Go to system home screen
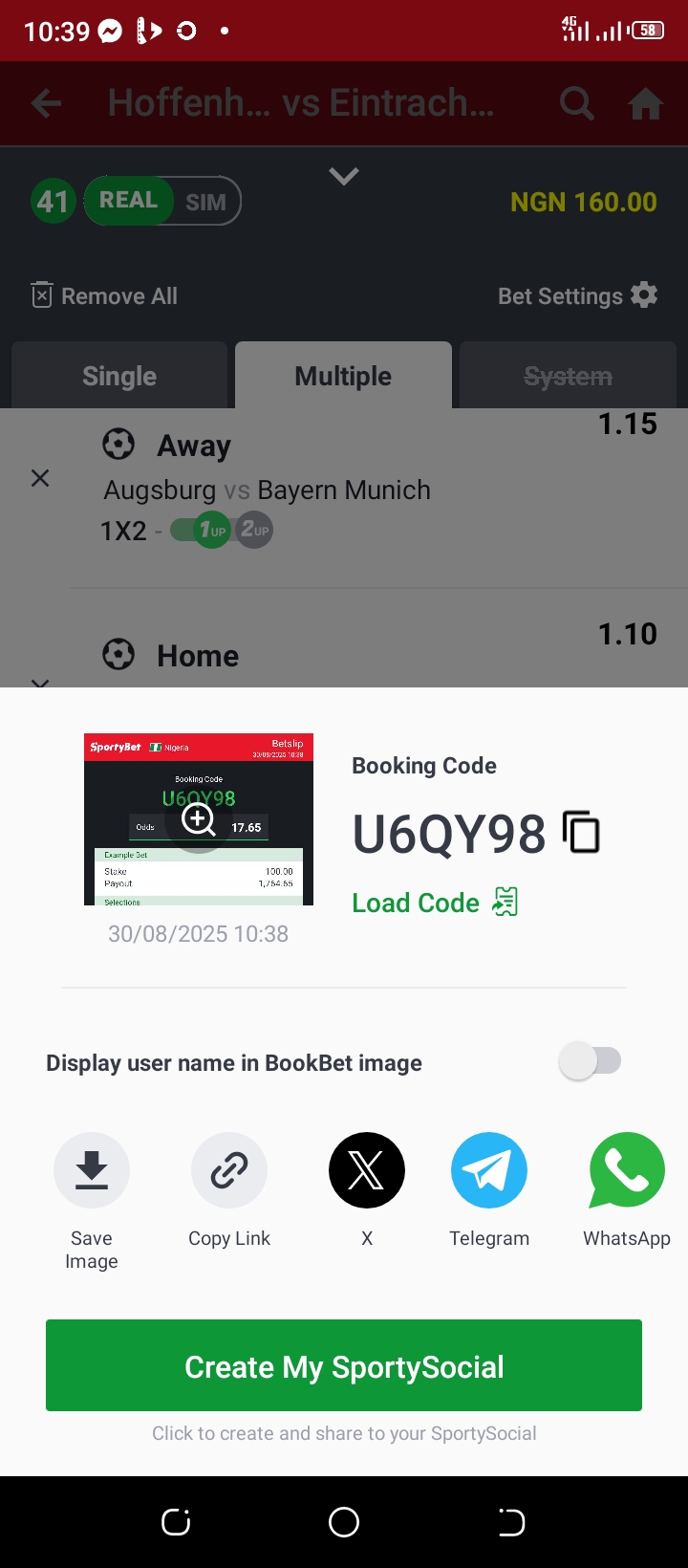This screenshot has width=688, height=1568. click(x=344, y=1522)
